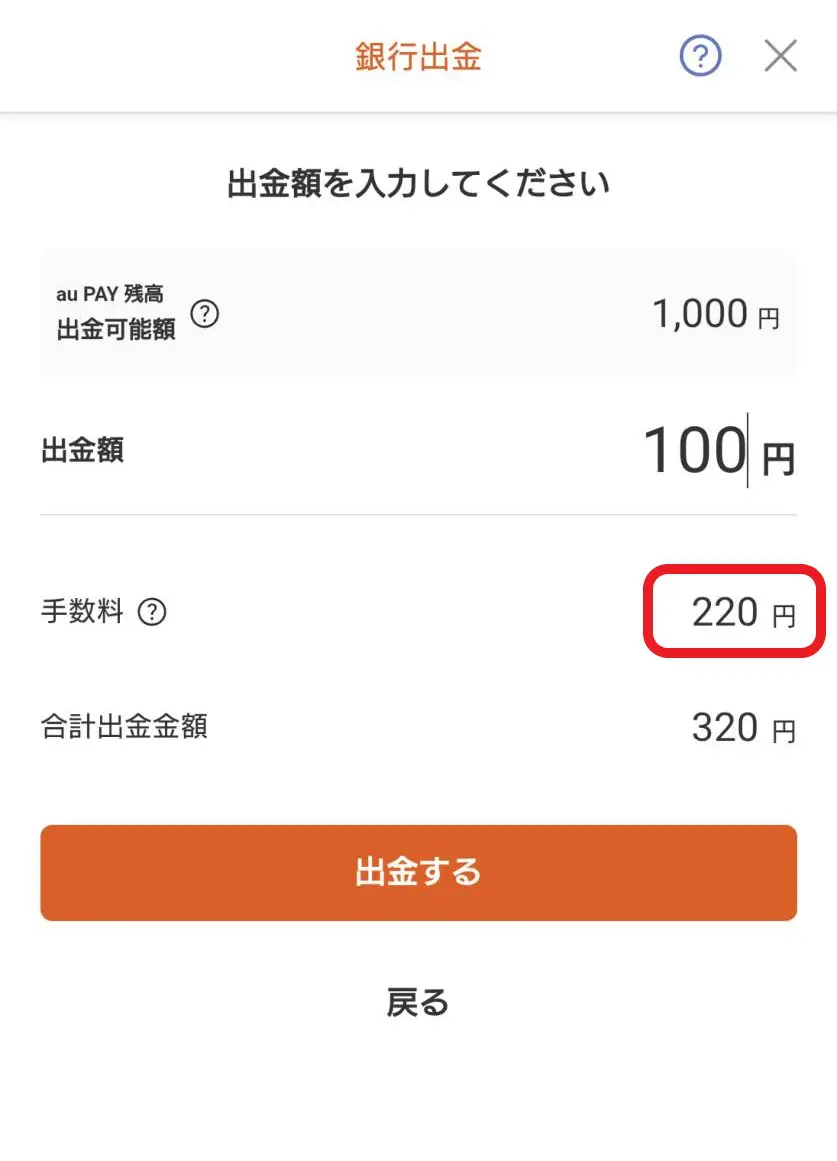The image size is (837, 1161).
Task: Edit the 出金額 amount field
Action: [x=694, y=451]
